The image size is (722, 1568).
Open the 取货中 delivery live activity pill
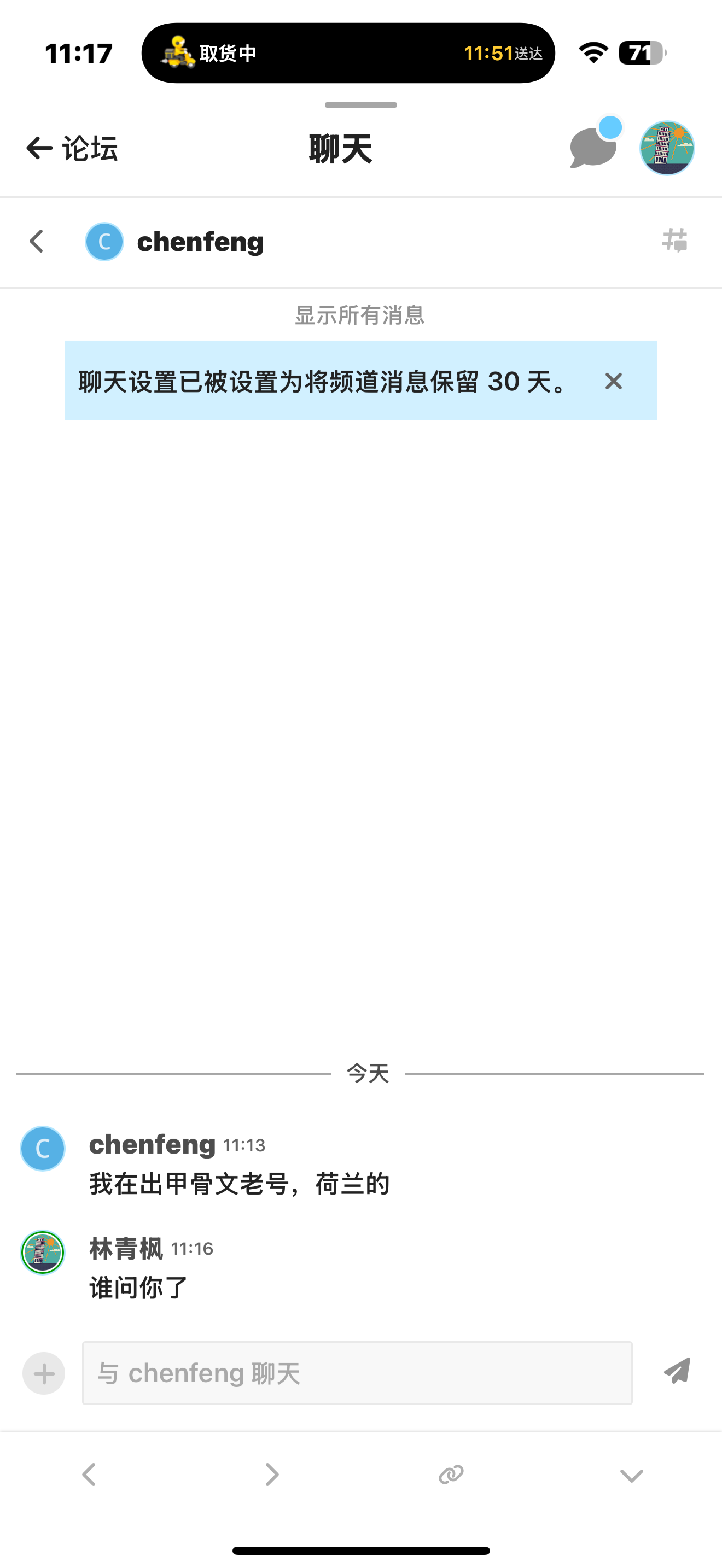click(348, 53)
